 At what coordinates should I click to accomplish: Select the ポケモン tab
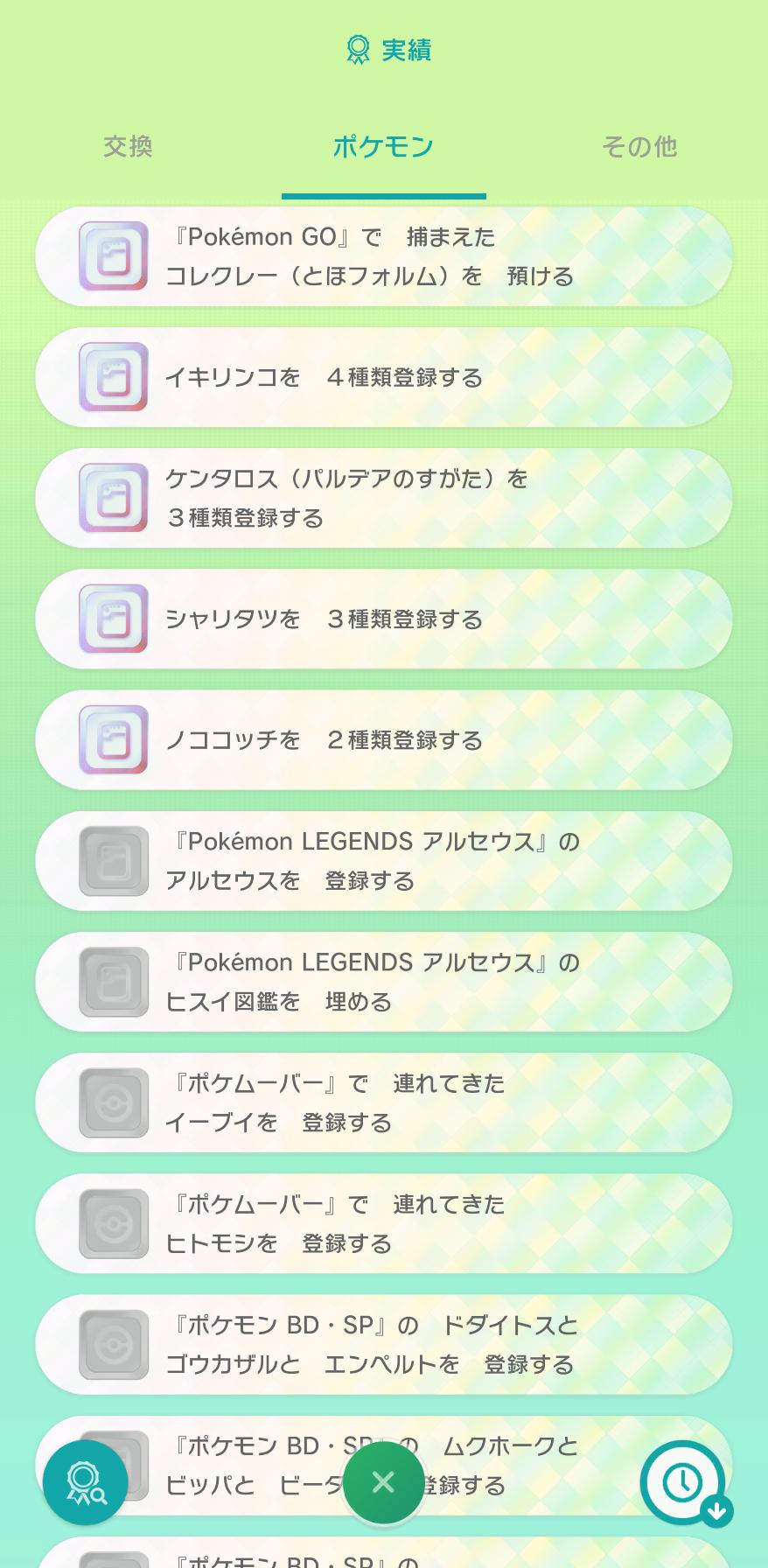point(383,146)
